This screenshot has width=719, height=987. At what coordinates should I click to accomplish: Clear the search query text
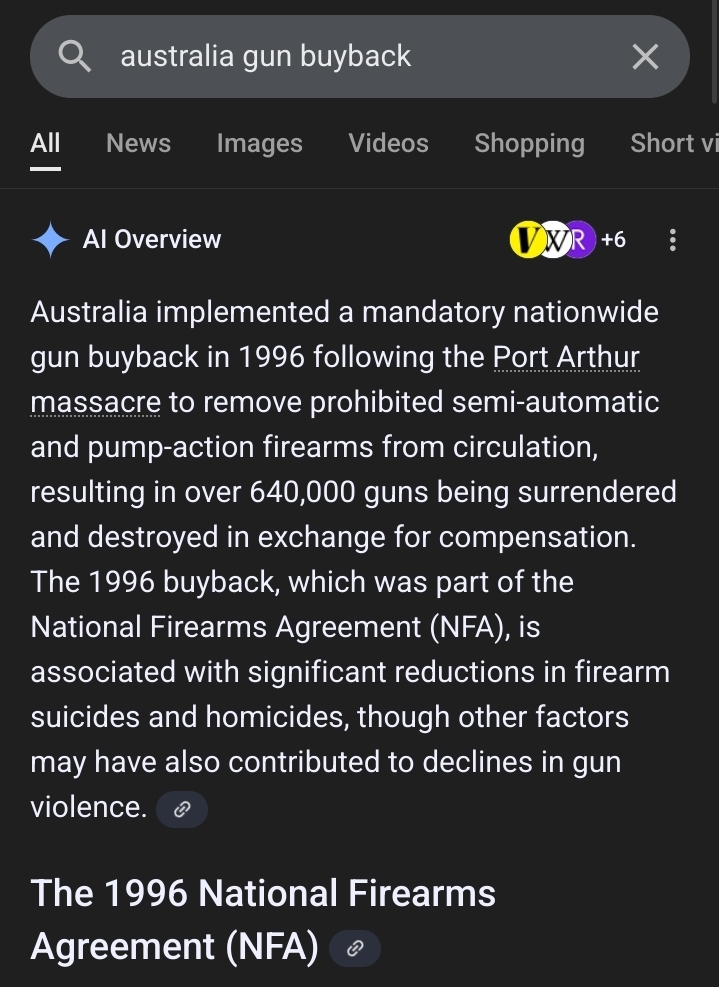coord(645,58)
